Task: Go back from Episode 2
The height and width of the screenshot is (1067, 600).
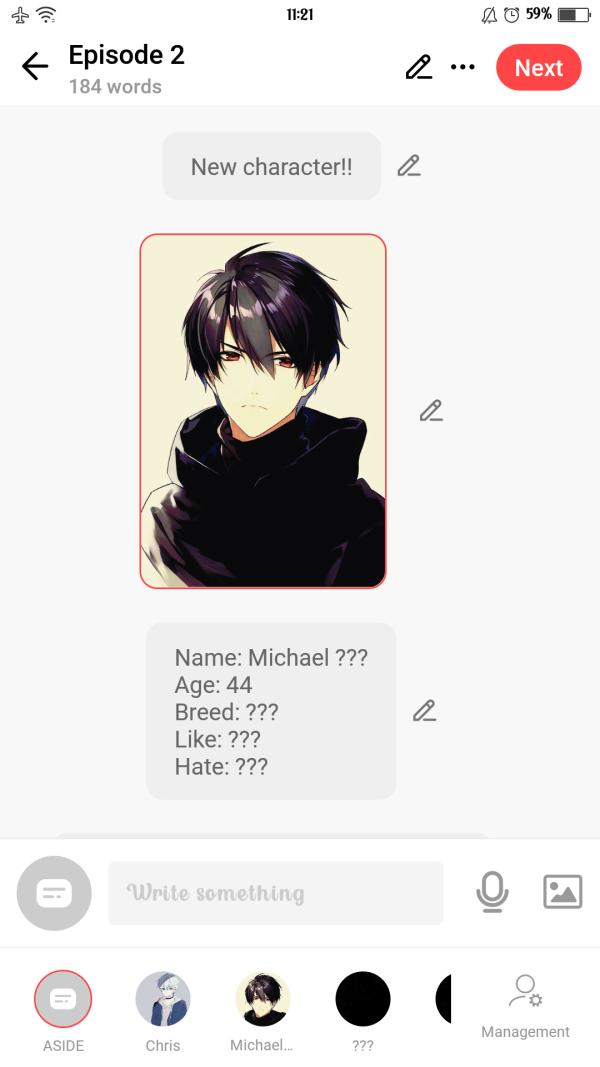Action: (35, 67)
